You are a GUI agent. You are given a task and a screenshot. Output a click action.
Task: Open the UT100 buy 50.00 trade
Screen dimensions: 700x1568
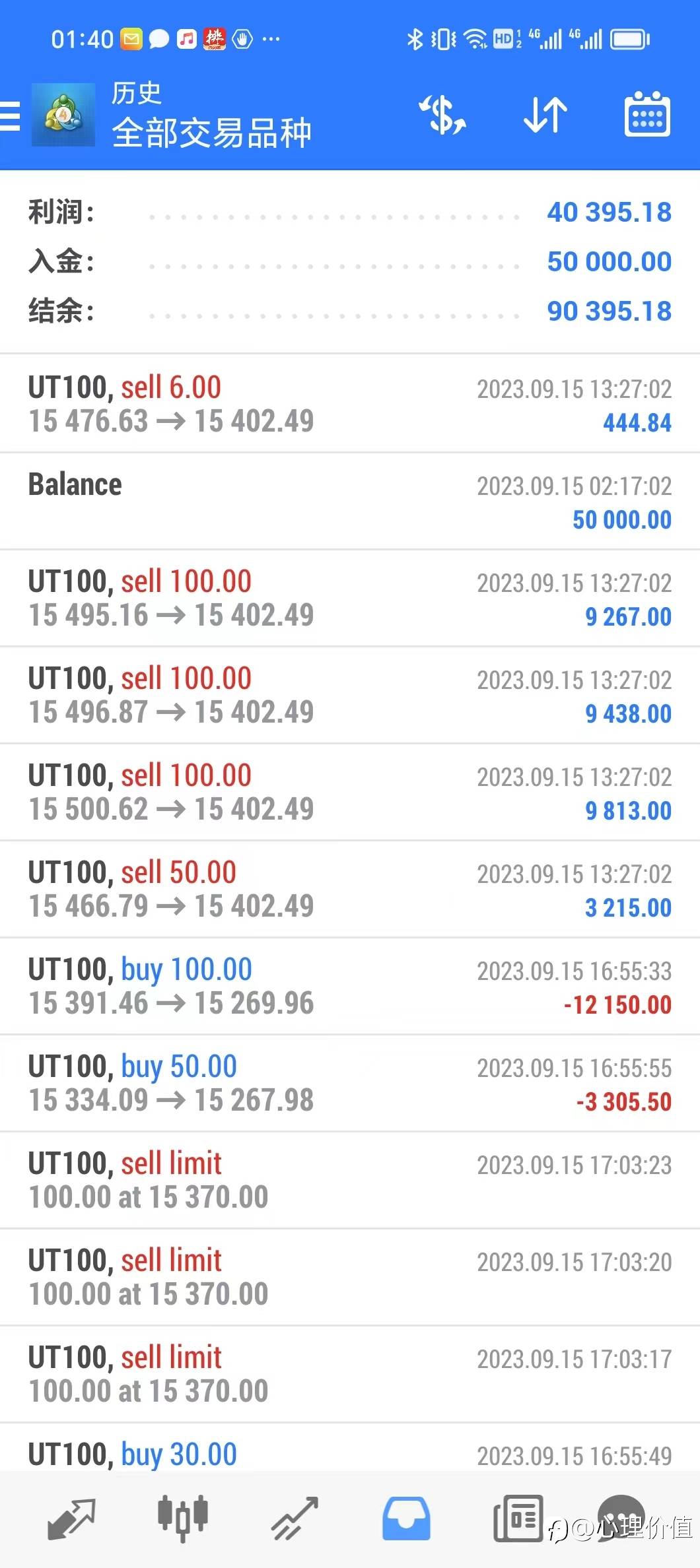(x=350, y=1084)
